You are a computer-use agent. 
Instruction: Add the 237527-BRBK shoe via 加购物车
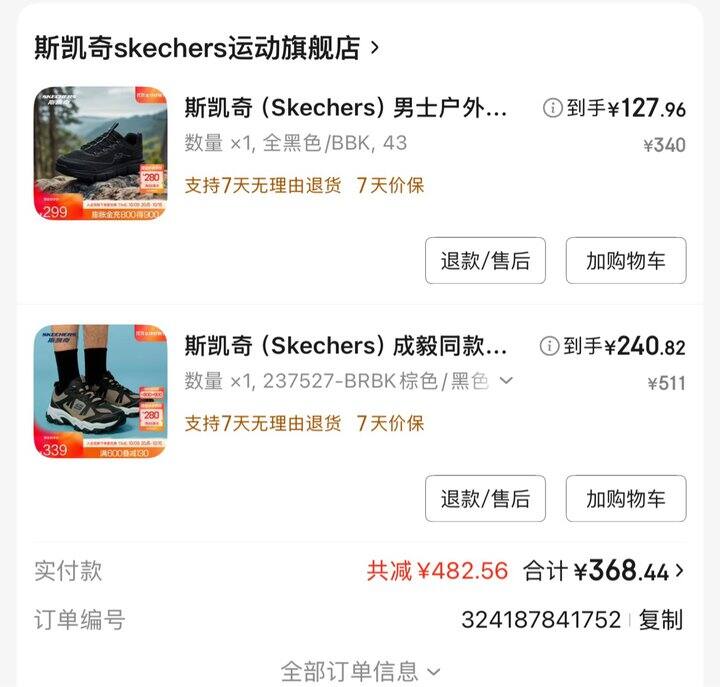tap(626, 498)
